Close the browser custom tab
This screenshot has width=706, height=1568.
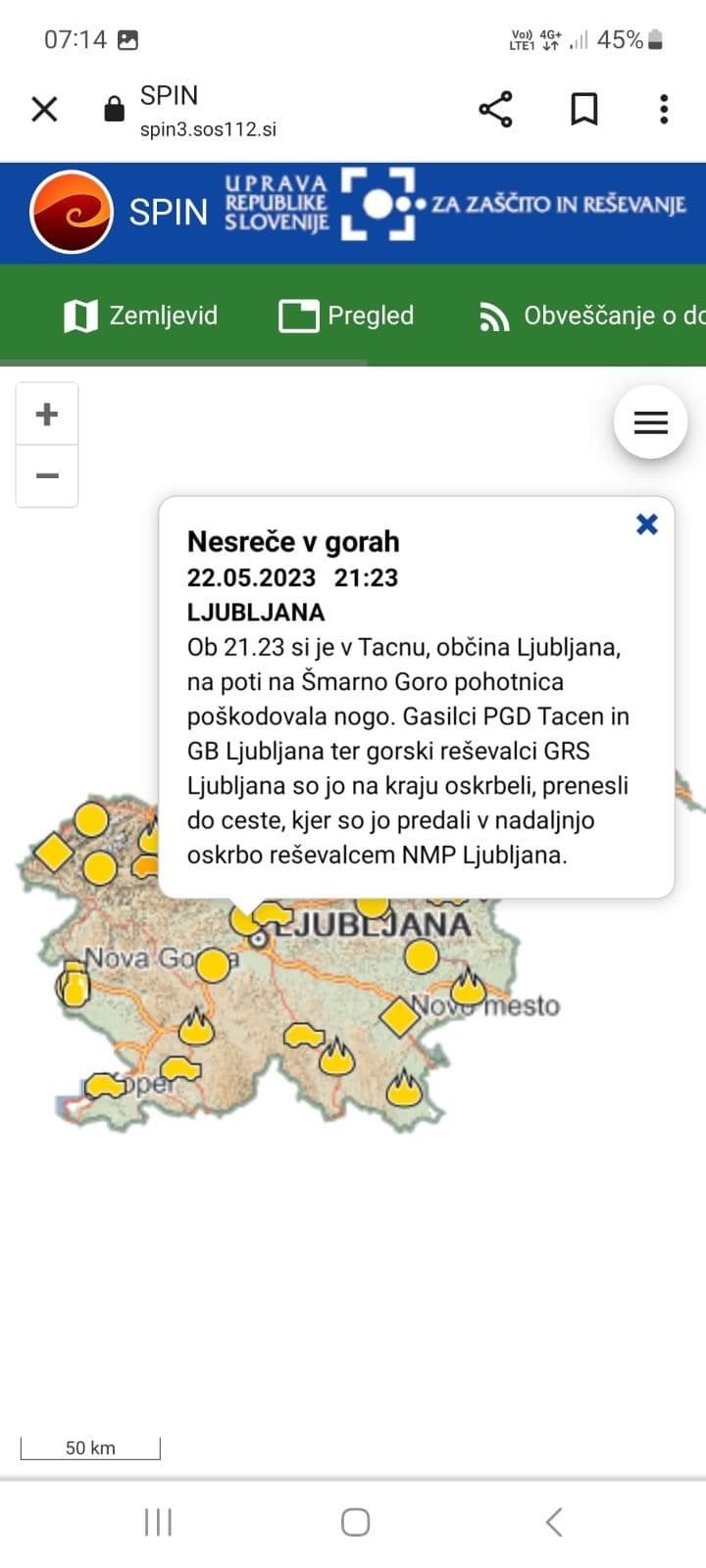click(45, 109)
